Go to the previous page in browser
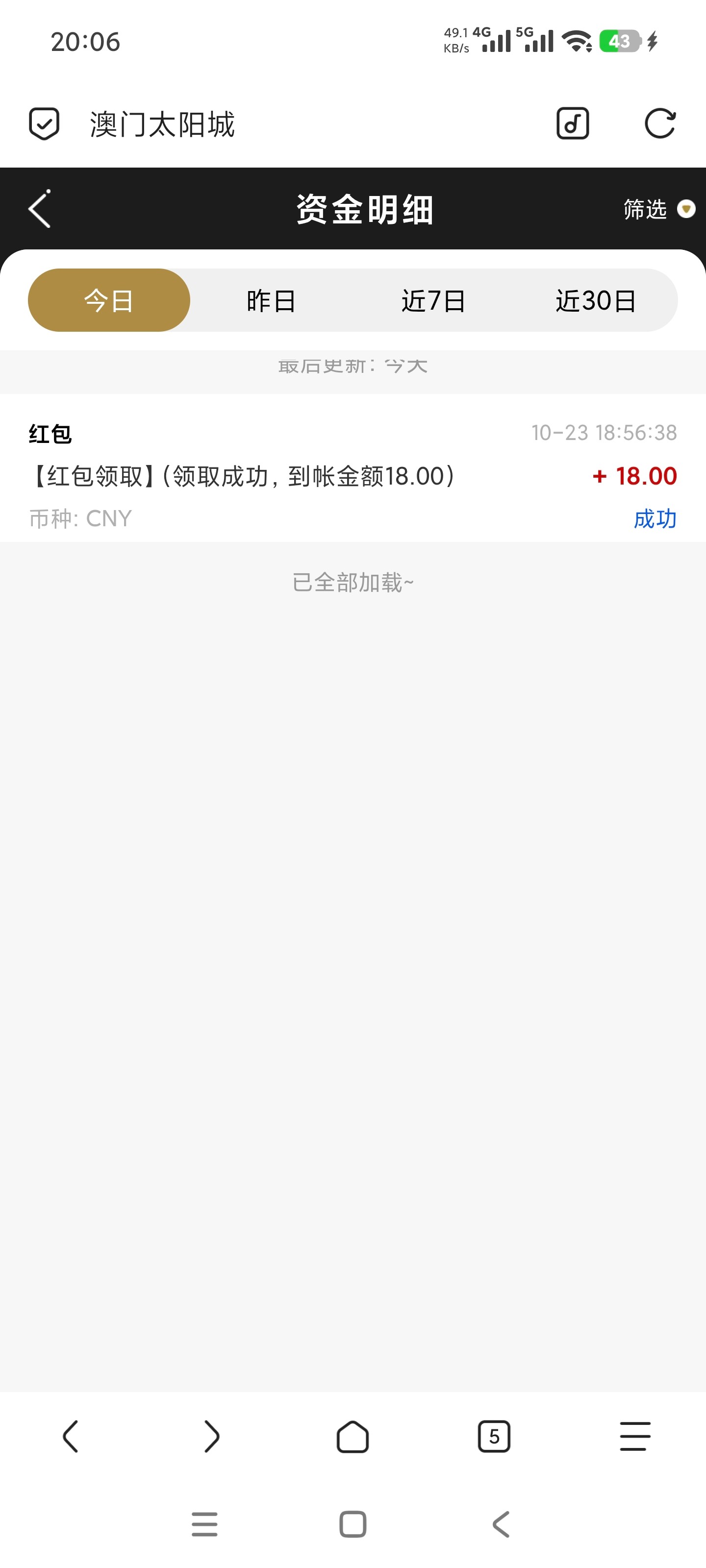This screenshot has height=1568, width=706. tap(71, 1437)
